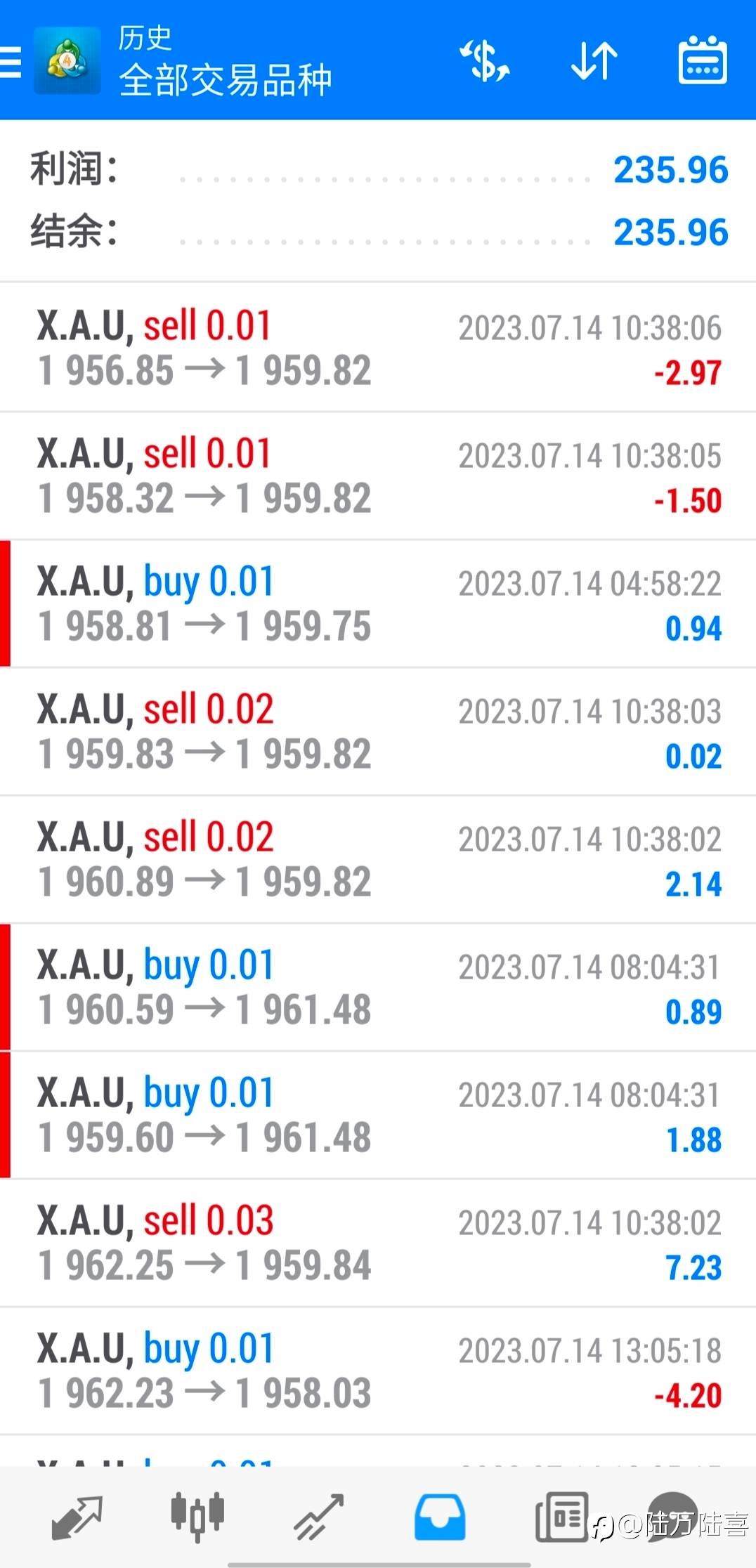The width and height of the screenshot is (756, 1568).
Task: Select the sell 0.03 trade with 7.23 profit
Action: coord(378,1243)
